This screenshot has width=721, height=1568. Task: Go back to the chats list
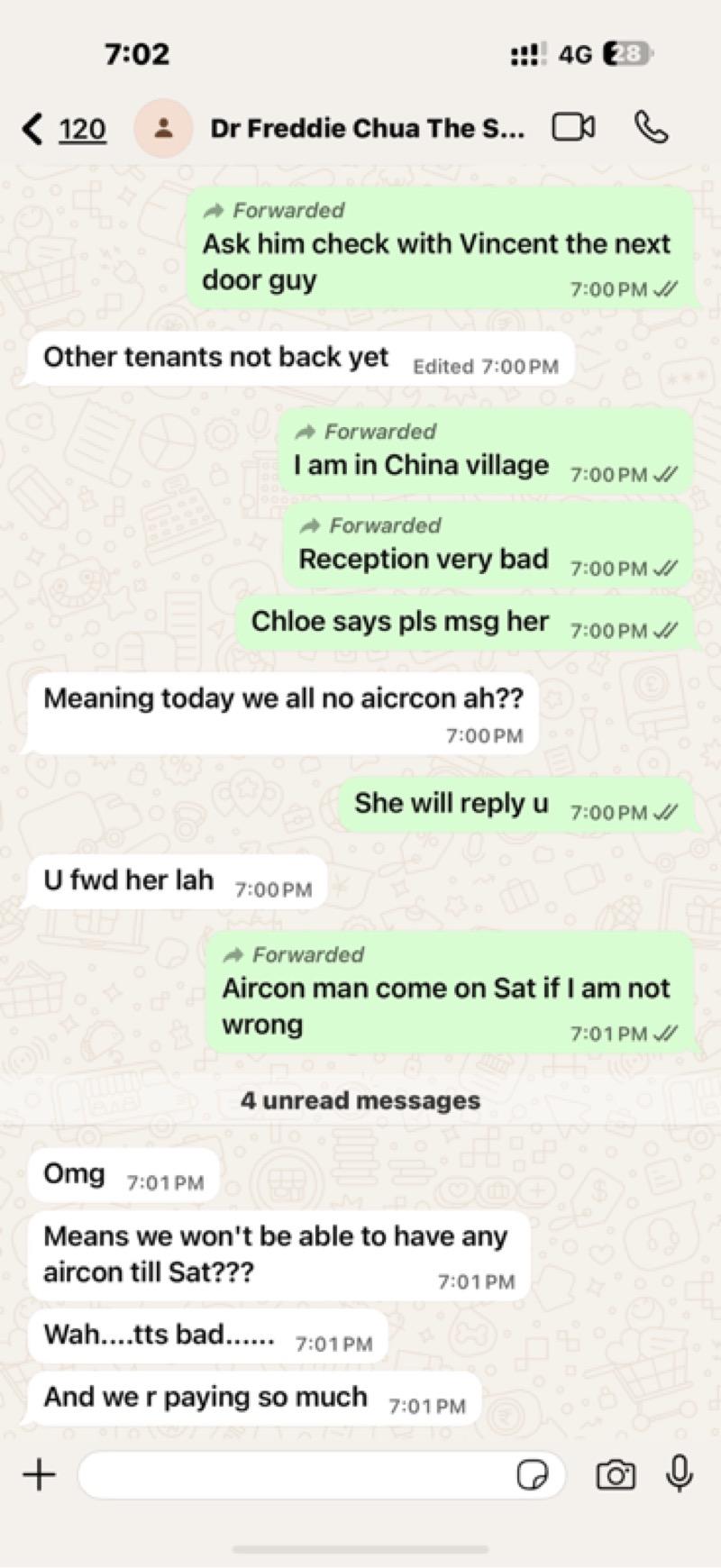(63, 129)
